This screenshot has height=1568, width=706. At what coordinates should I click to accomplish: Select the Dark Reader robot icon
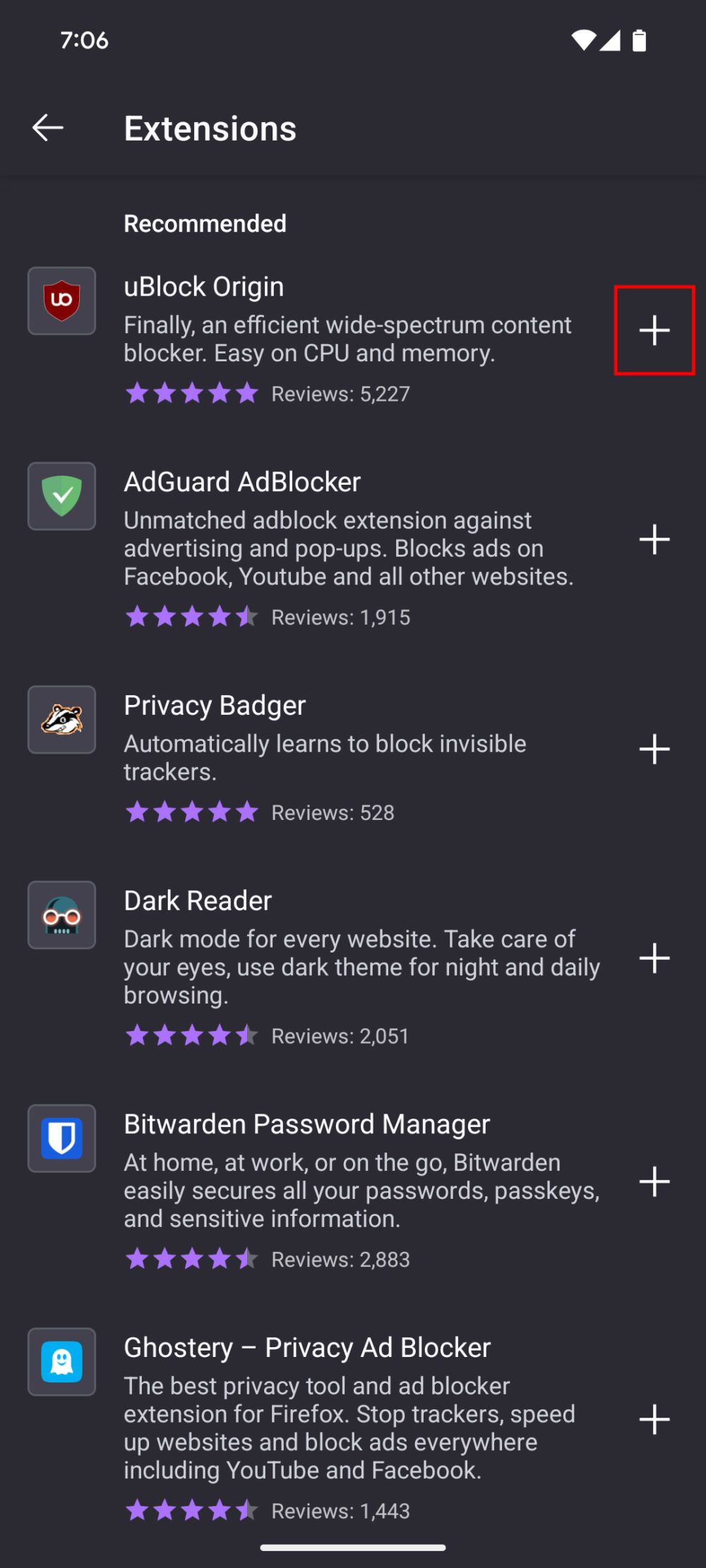(61, 915)
